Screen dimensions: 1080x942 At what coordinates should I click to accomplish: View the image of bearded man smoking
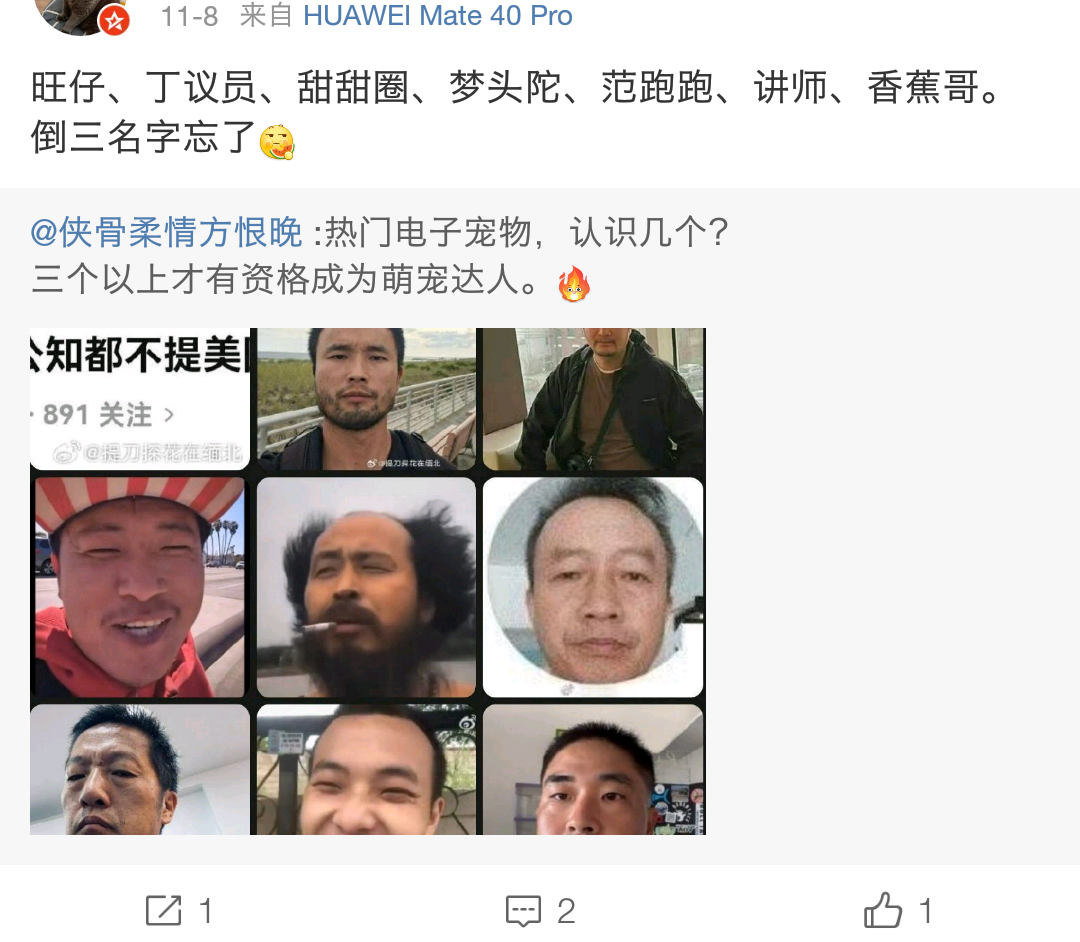366,587
